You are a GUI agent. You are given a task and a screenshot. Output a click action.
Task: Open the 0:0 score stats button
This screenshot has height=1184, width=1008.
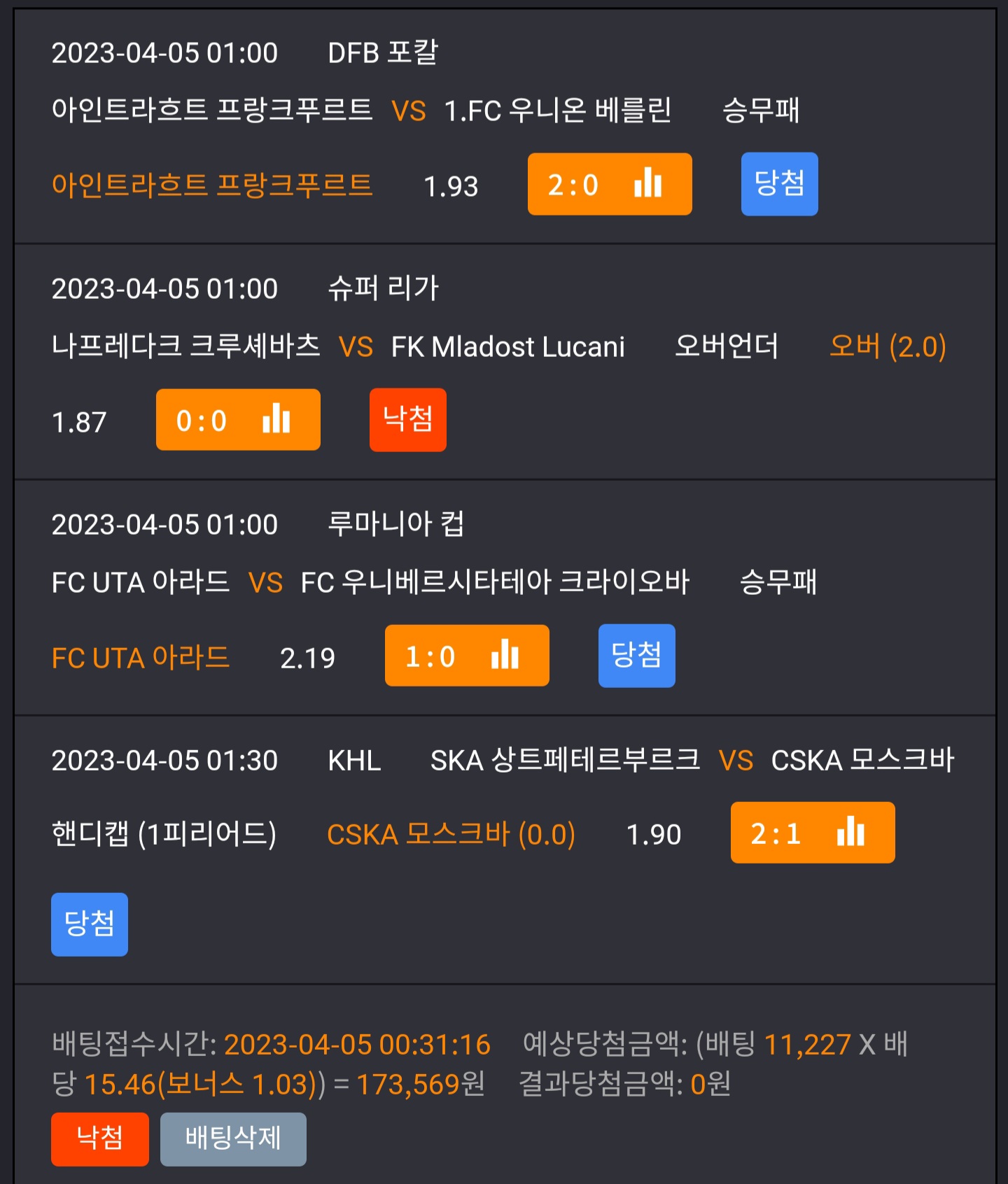[238, 420]
